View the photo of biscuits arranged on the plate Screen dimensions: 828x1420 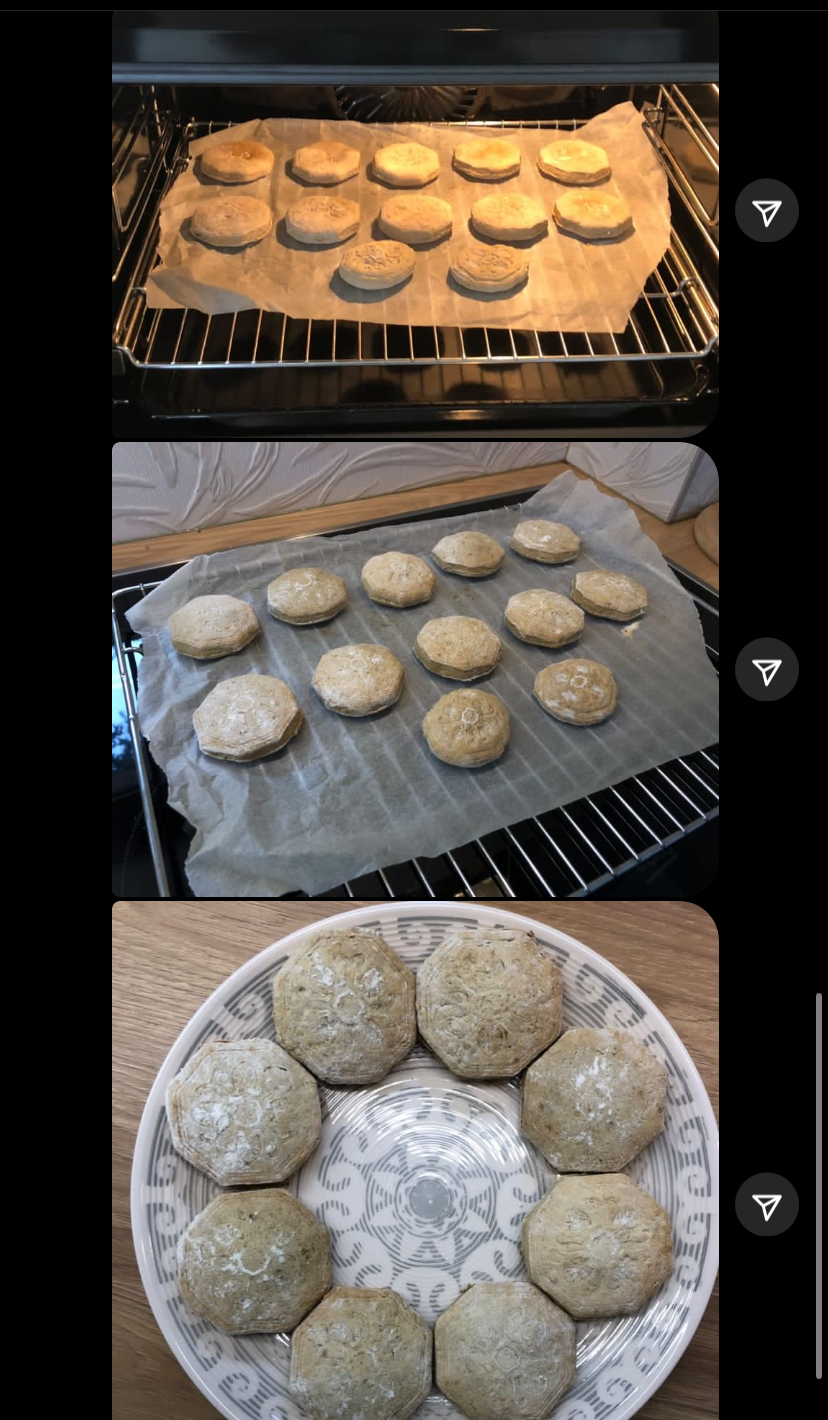[x=415, y=1160]
